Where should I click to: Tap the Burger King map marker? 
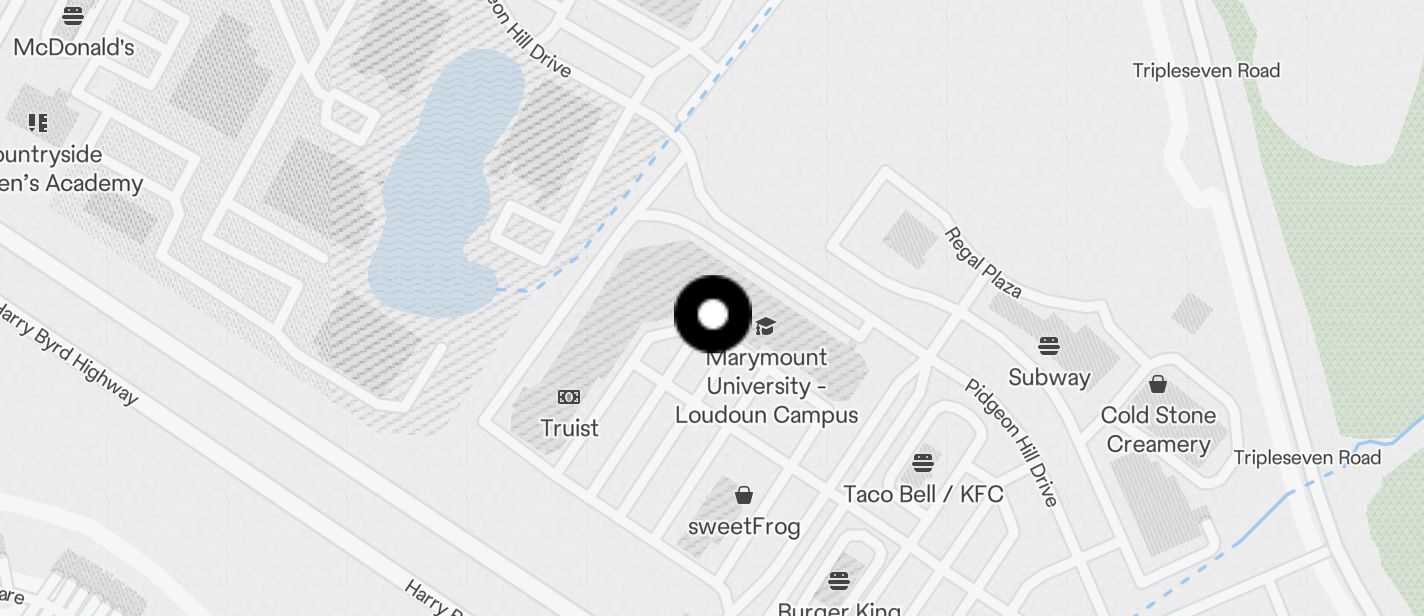(839, 581)
